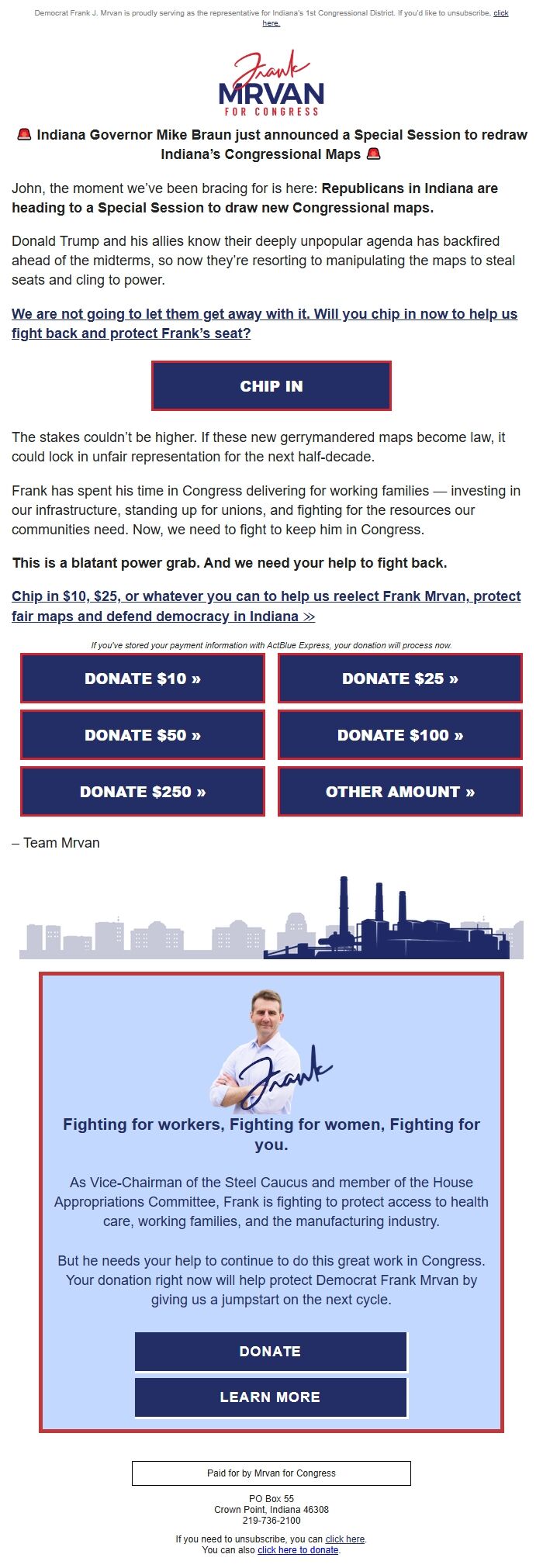Tap the DONATE button in the blue box
The image size is (543, 1568).
[x=271, y=1352]
